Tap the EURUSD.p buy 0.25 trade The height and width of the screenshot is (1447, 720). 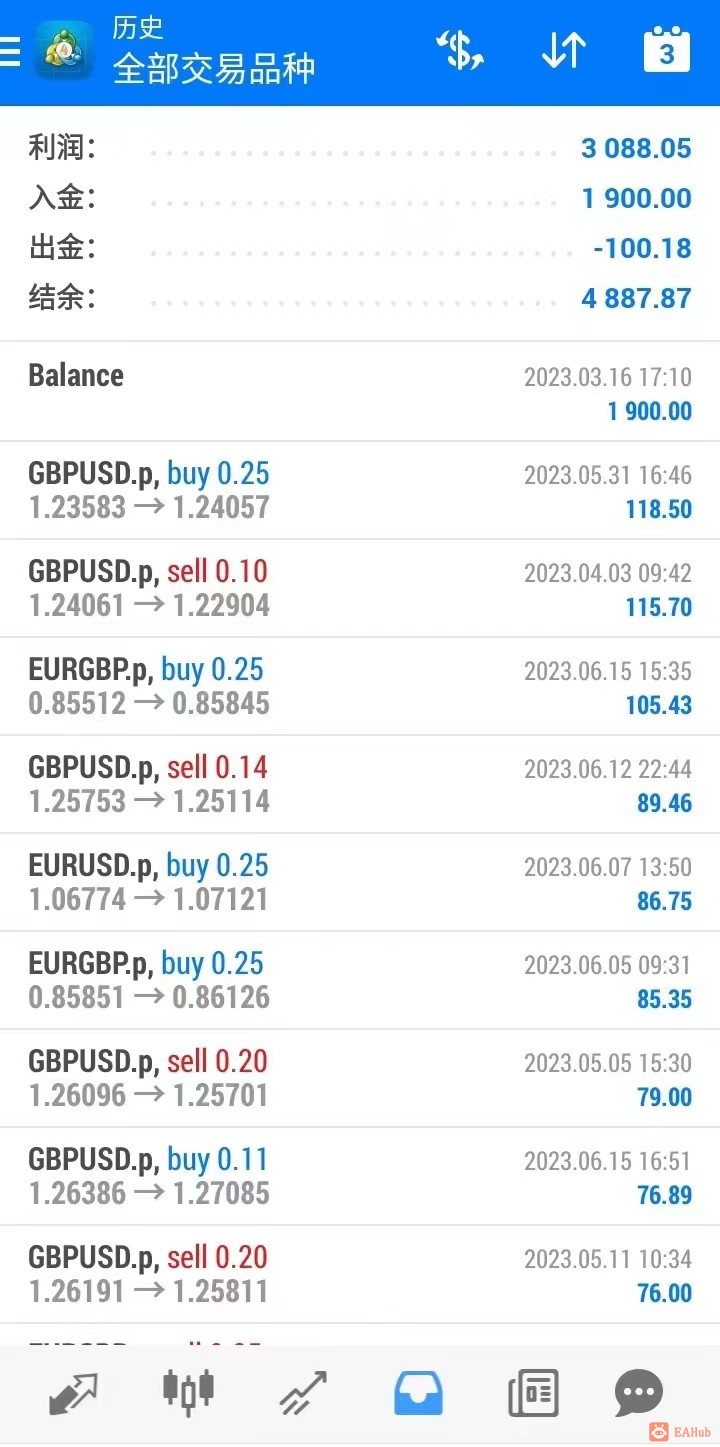tap(360, 882)
